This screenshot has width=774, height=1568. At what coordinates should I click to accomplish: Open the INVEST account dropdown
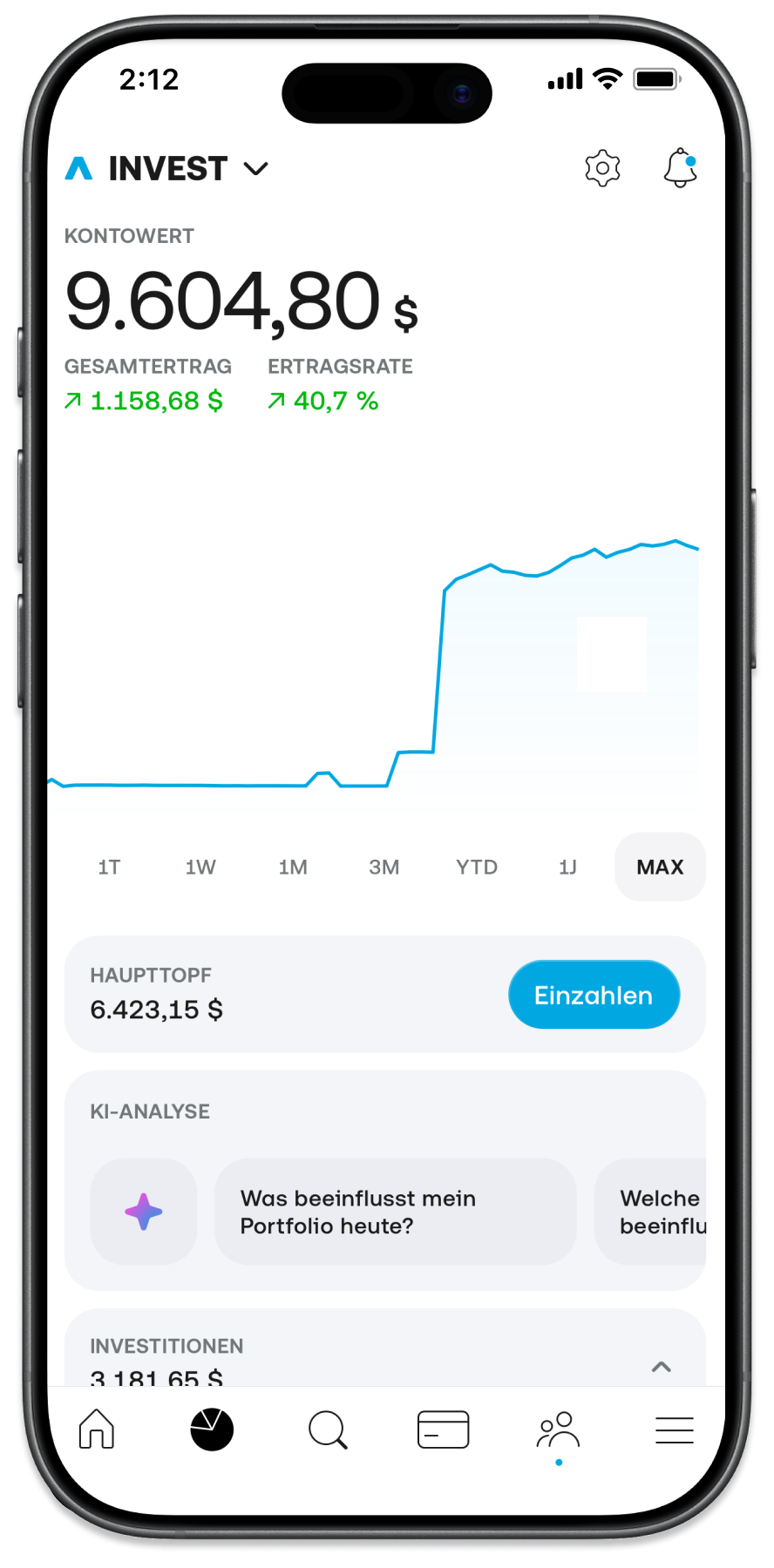pos(255,169)
